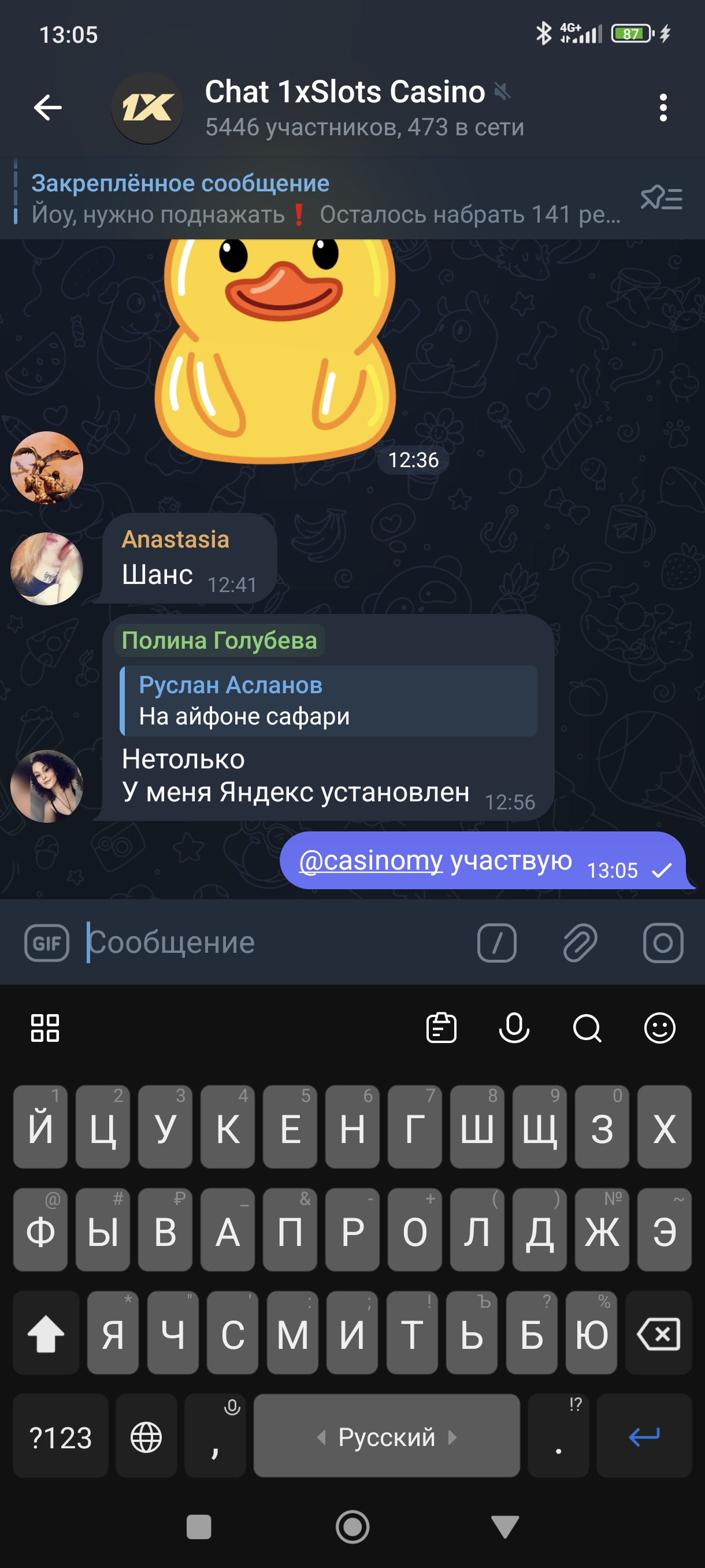This screenshot has height=1568, width=705.
Task: Start keyboard voice input with microphone
Action: [514, 1028]
